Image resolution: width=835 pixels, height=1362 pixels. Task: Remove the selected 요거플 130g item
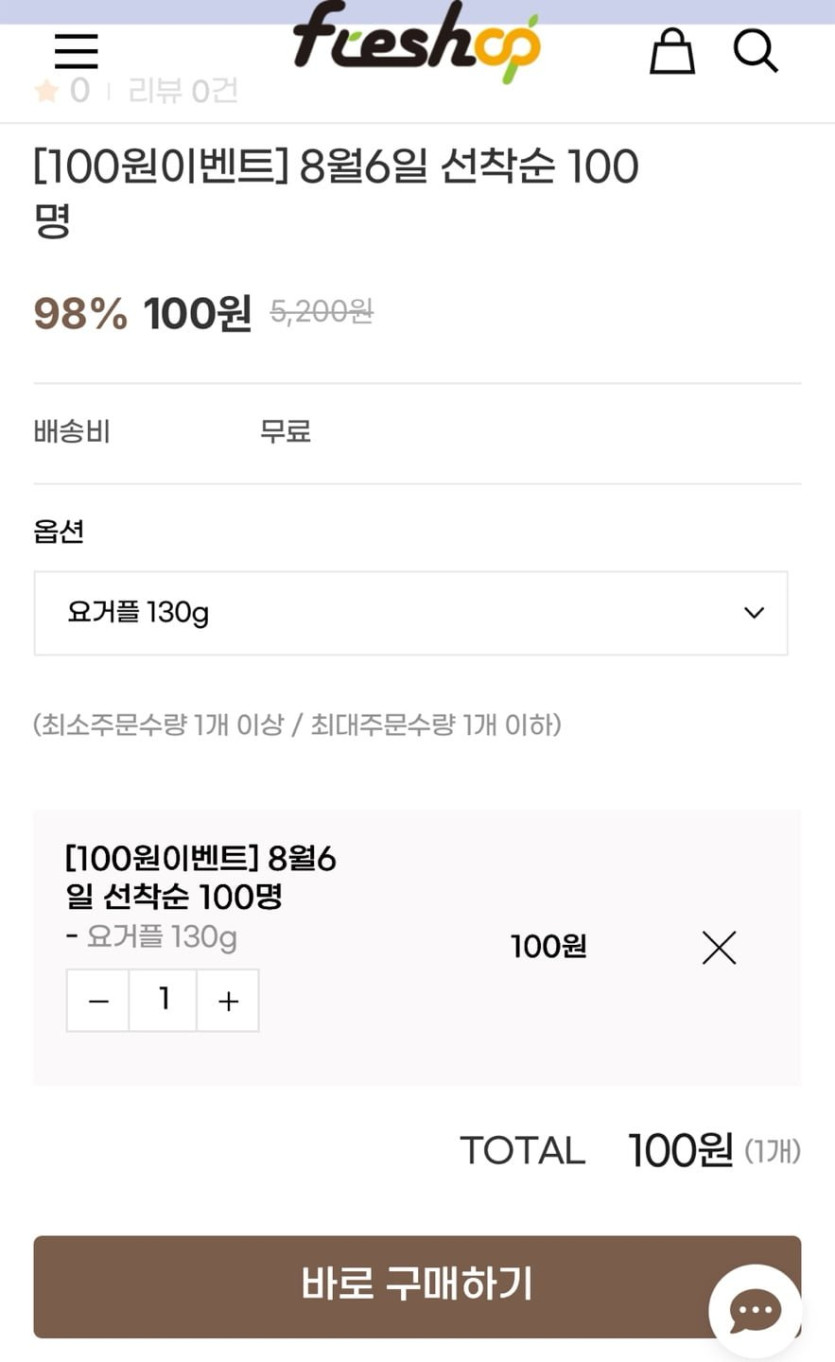(x=719, y=947)
